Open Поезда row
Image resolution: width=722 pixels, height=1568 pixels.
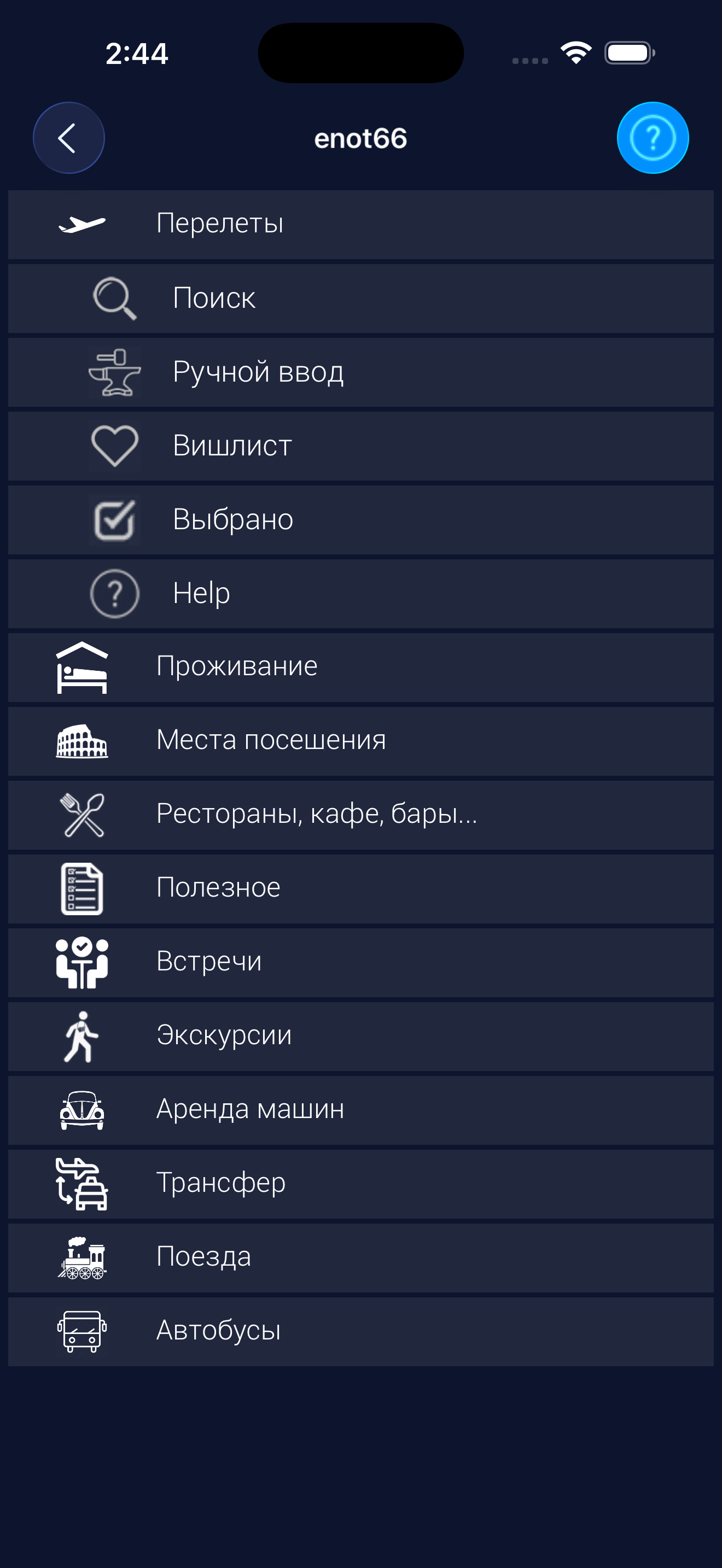click(x=360, y=1257)
